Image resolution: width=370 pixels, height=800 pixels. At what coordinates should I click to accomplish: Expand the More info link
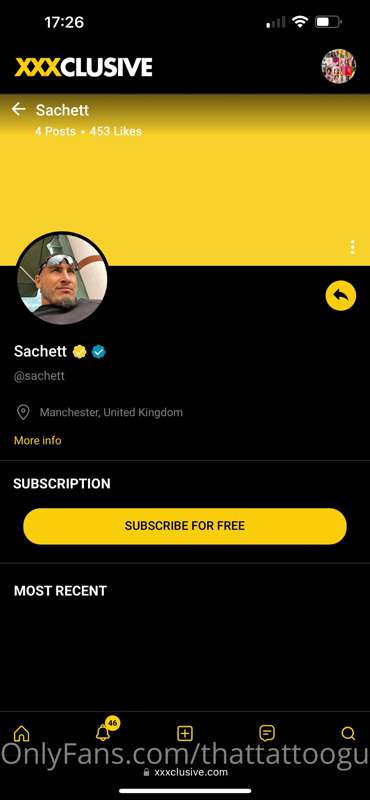point(37,440)
